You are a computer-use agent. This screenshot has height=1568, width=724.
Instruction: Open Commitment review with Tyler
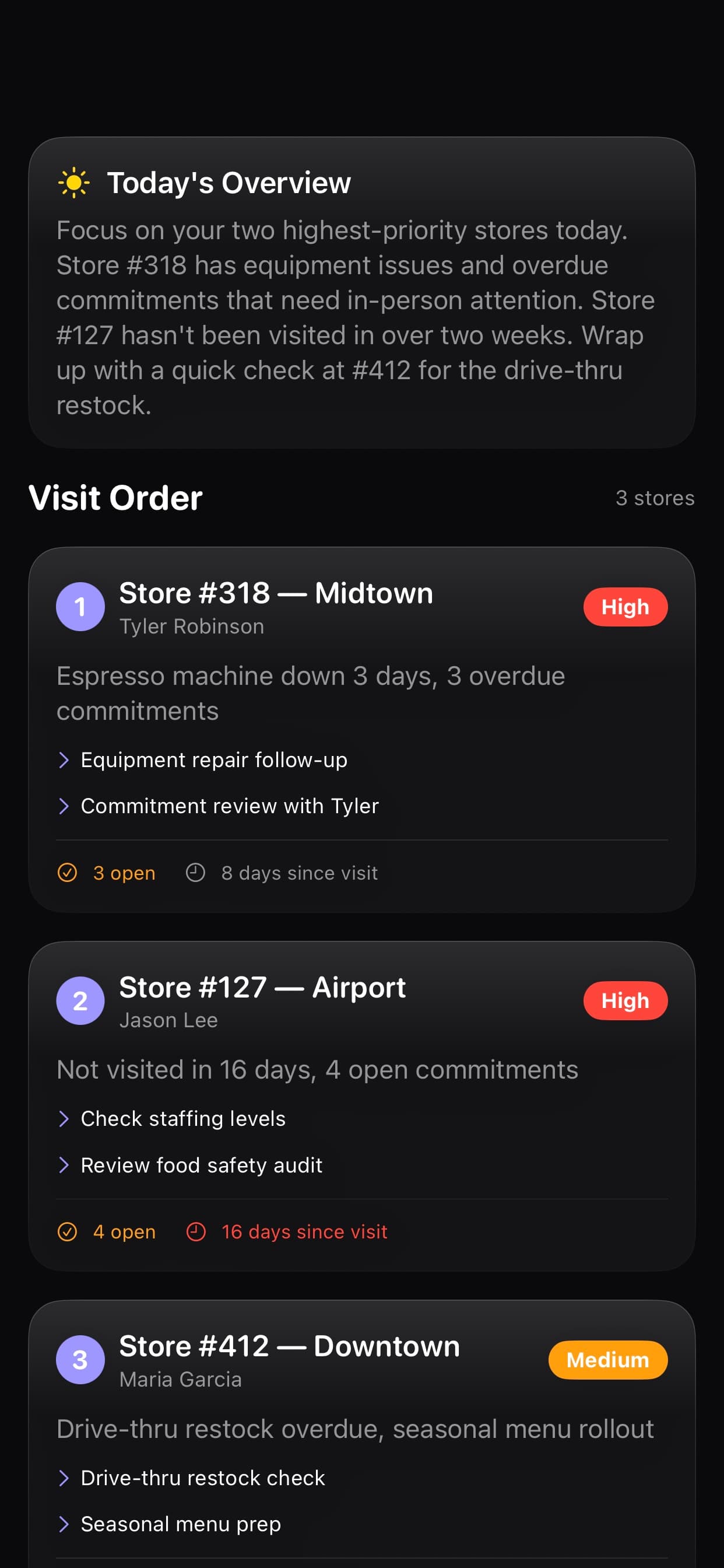[229, 806]
